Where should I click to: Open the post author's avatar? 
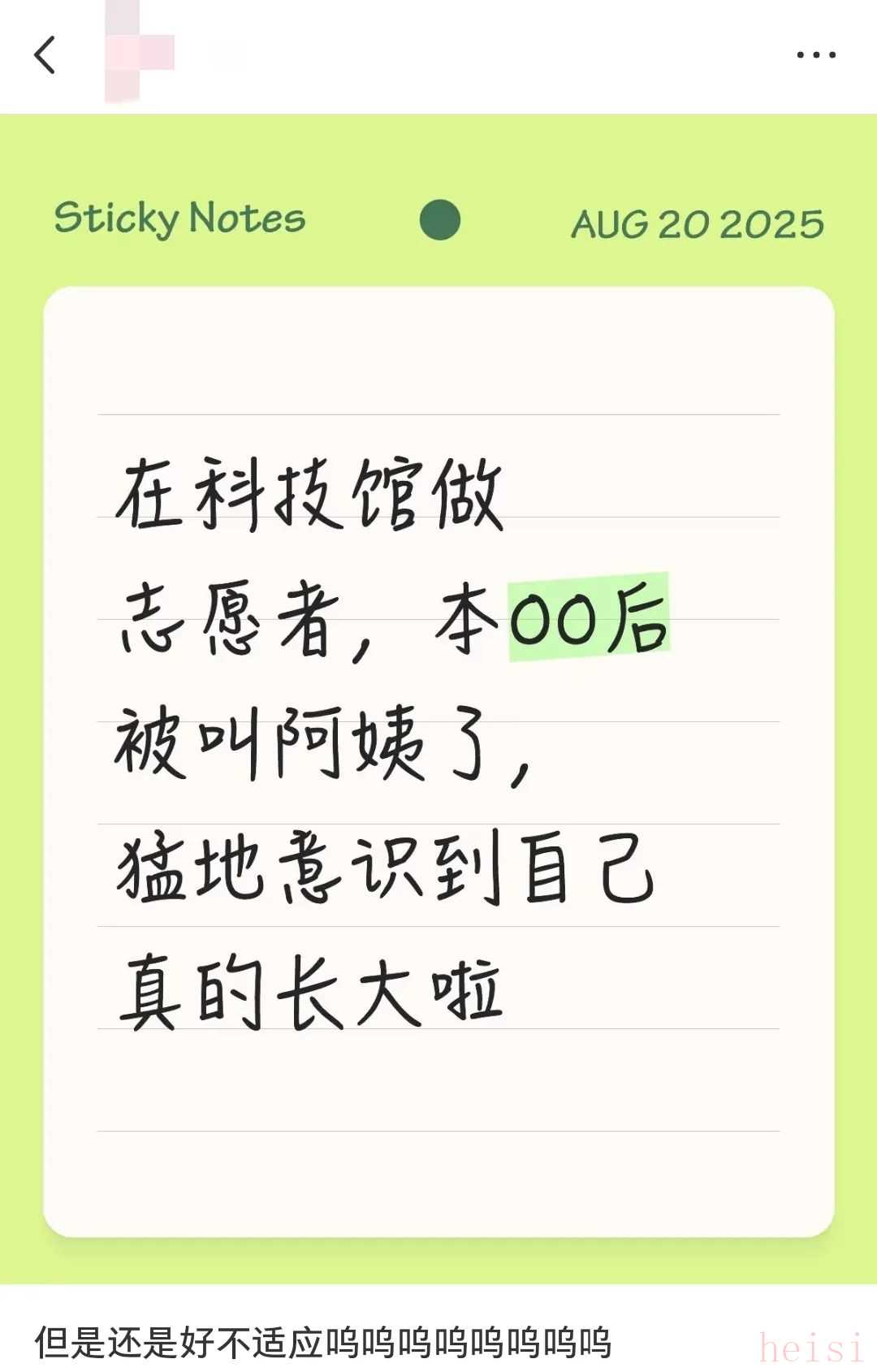(140, 54)
